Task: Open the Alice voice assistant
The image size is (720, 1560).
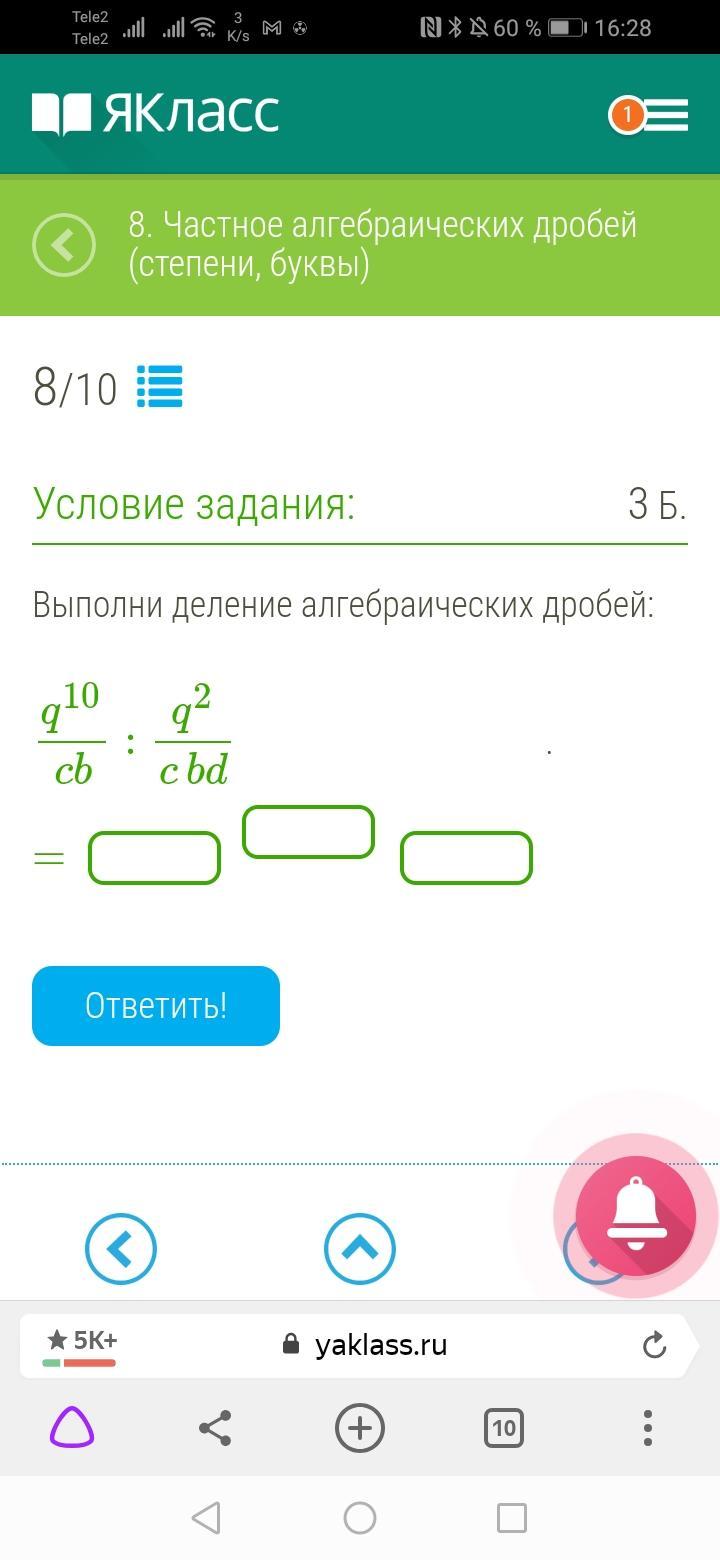Action: [72, 1428]
